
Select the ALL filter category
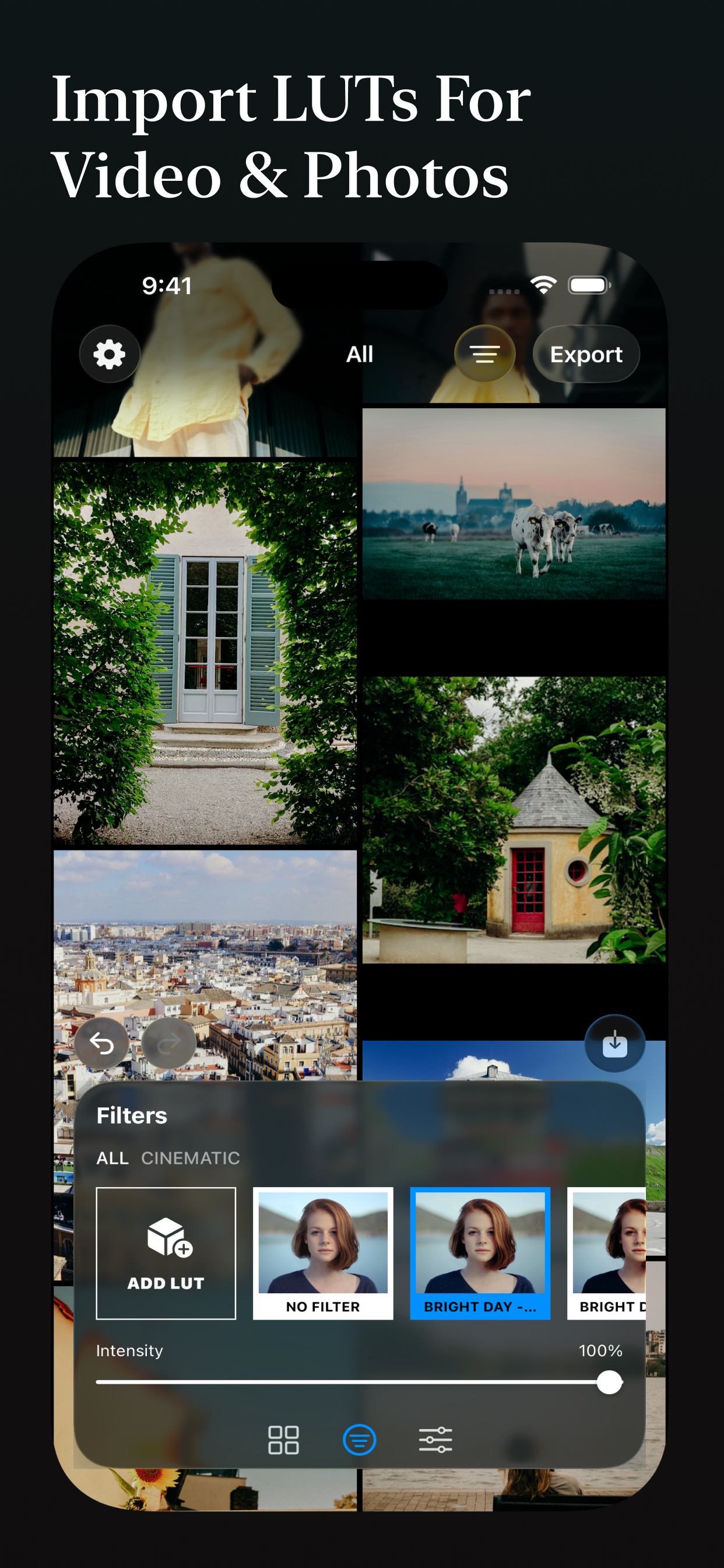113,1158
